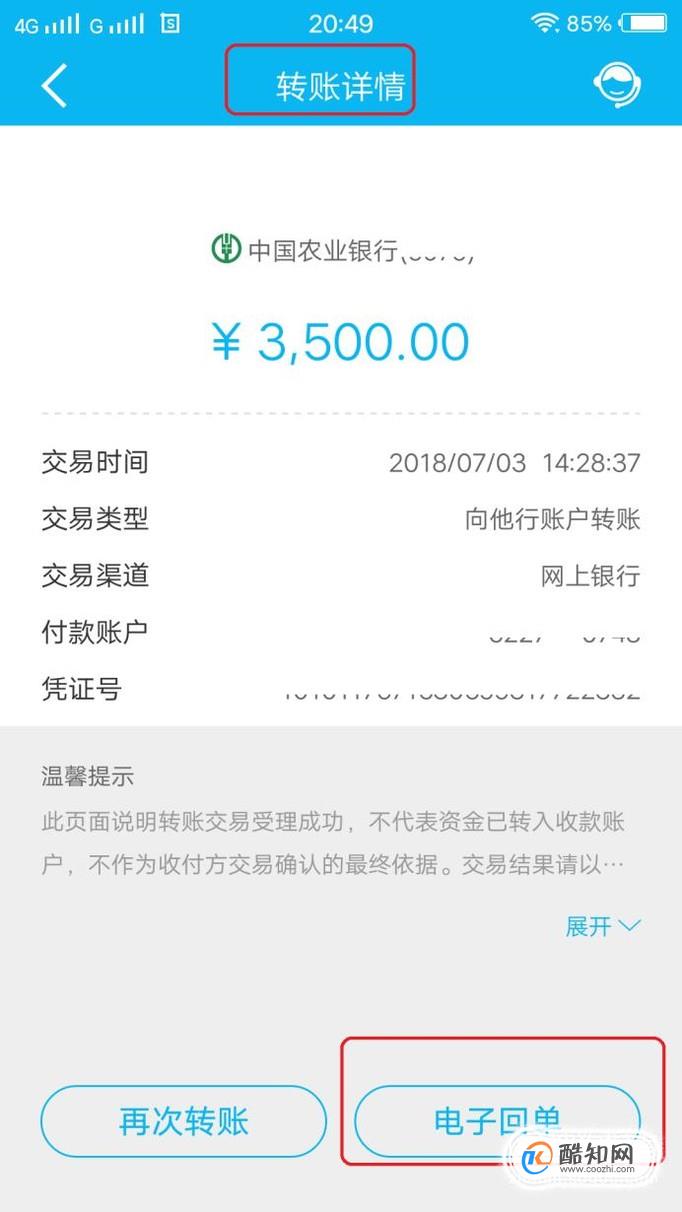Go back from the 转账详情 page
Viewport: 682px width, 1212px height.
coord(54,86)
